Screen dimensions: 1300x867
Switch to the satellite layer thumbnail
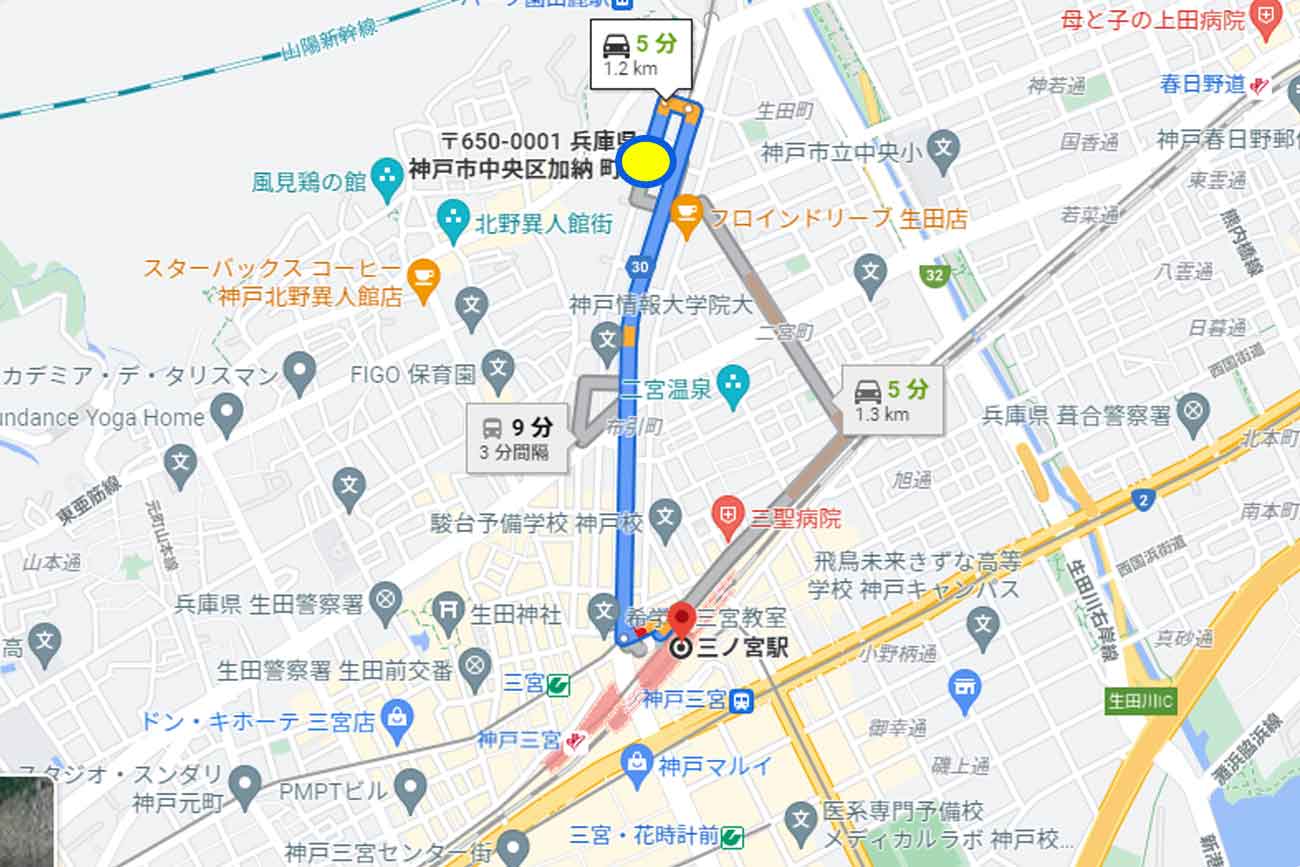point(27,822)
